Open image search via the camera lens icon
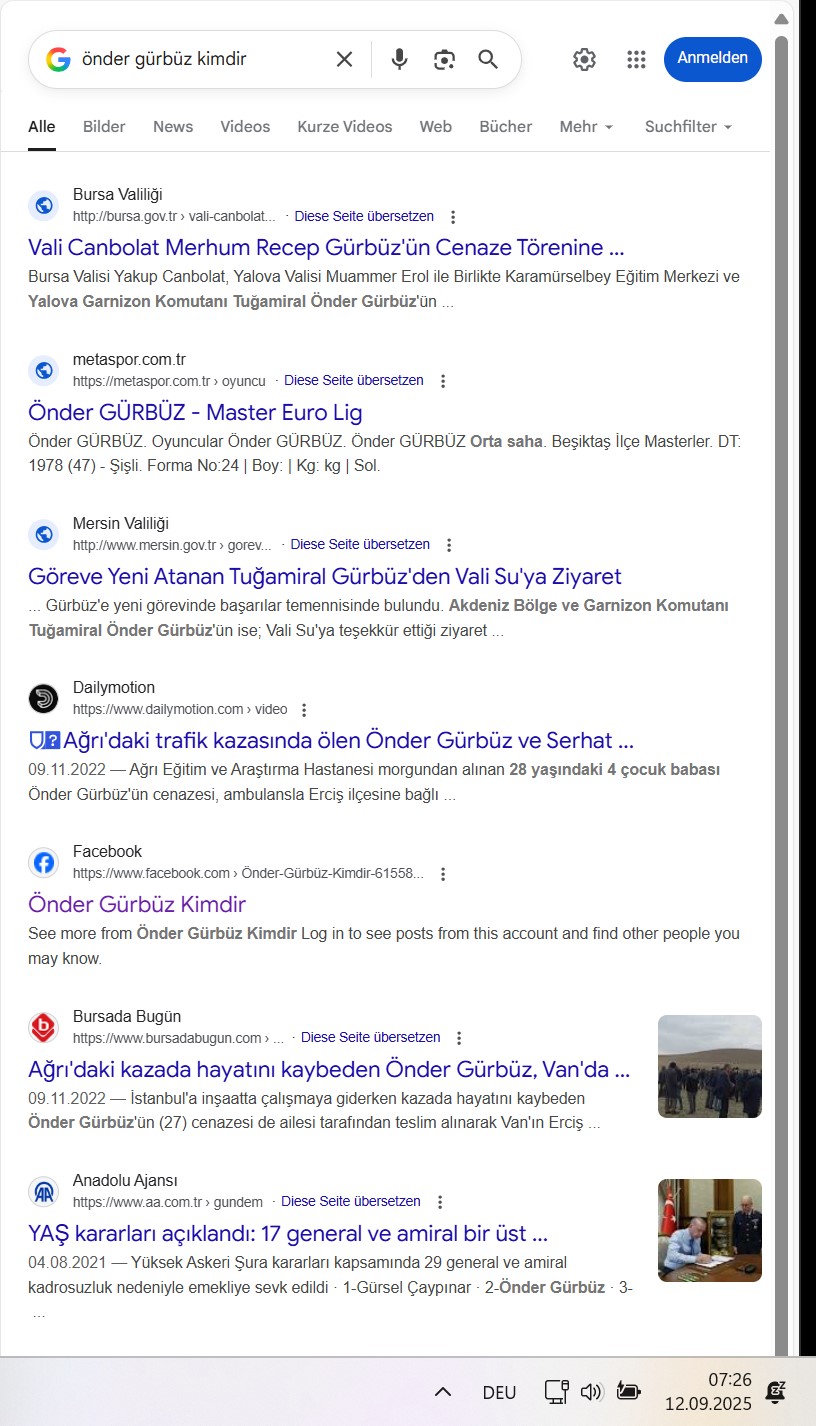 coord(444,59)
